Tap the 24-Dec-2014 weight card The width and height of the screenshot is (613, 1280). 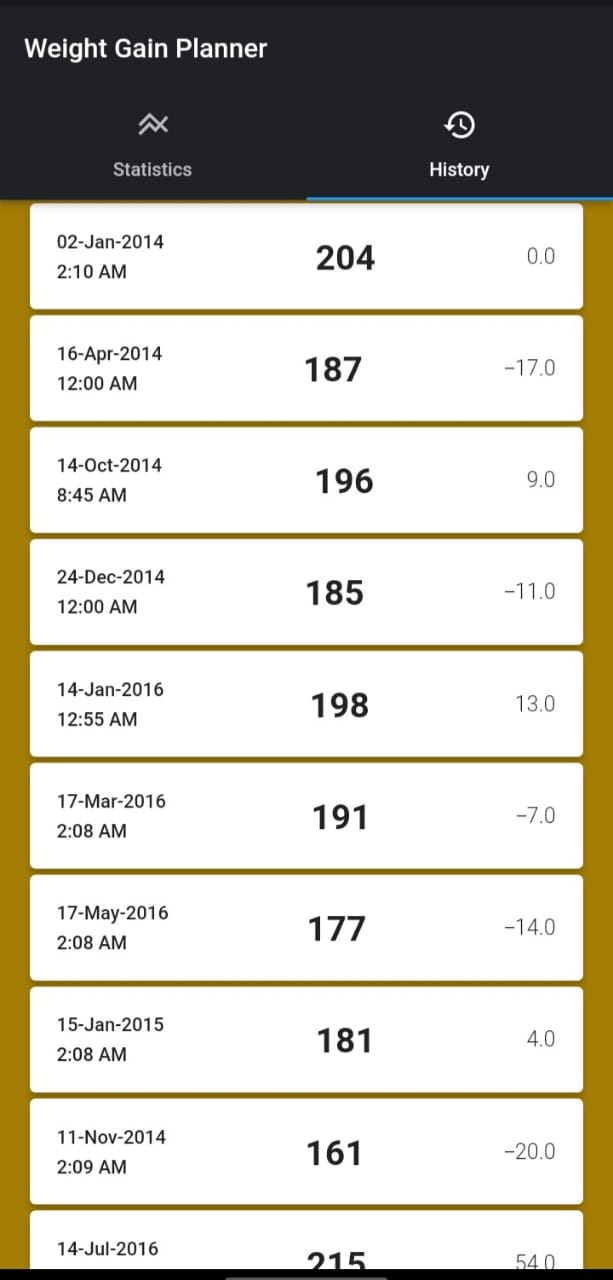click(306, 592)
